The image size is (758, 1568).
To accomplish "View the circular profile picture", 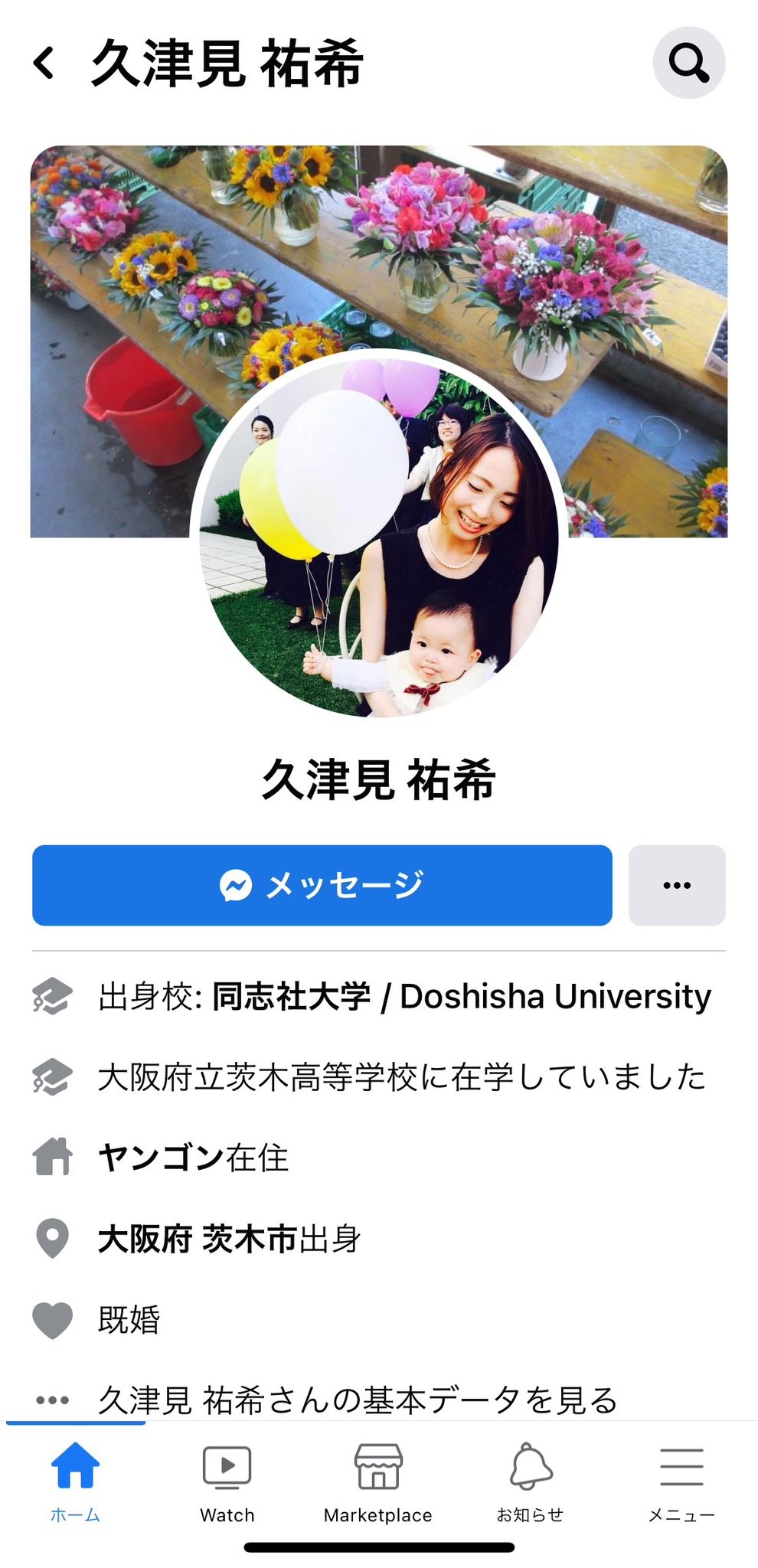I will [x=379, y=536].
